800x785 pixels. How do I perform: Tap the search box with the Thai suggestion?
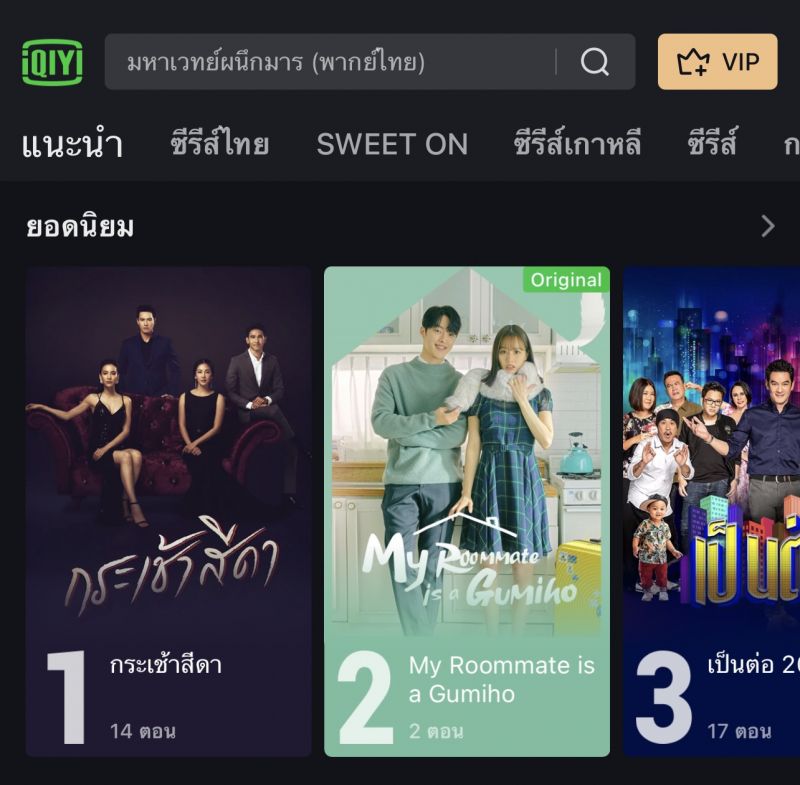click(330, 62)
